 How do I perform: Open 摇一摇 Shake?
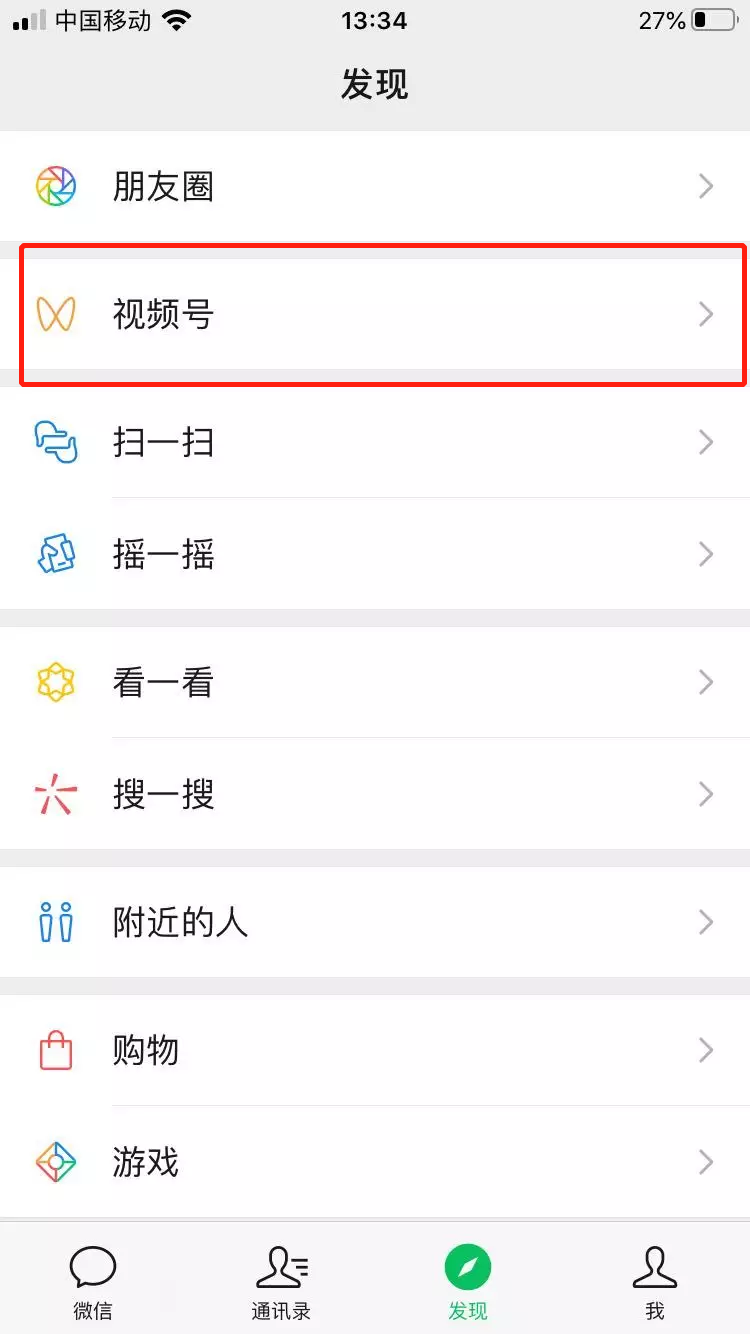(x=375, y=554)
